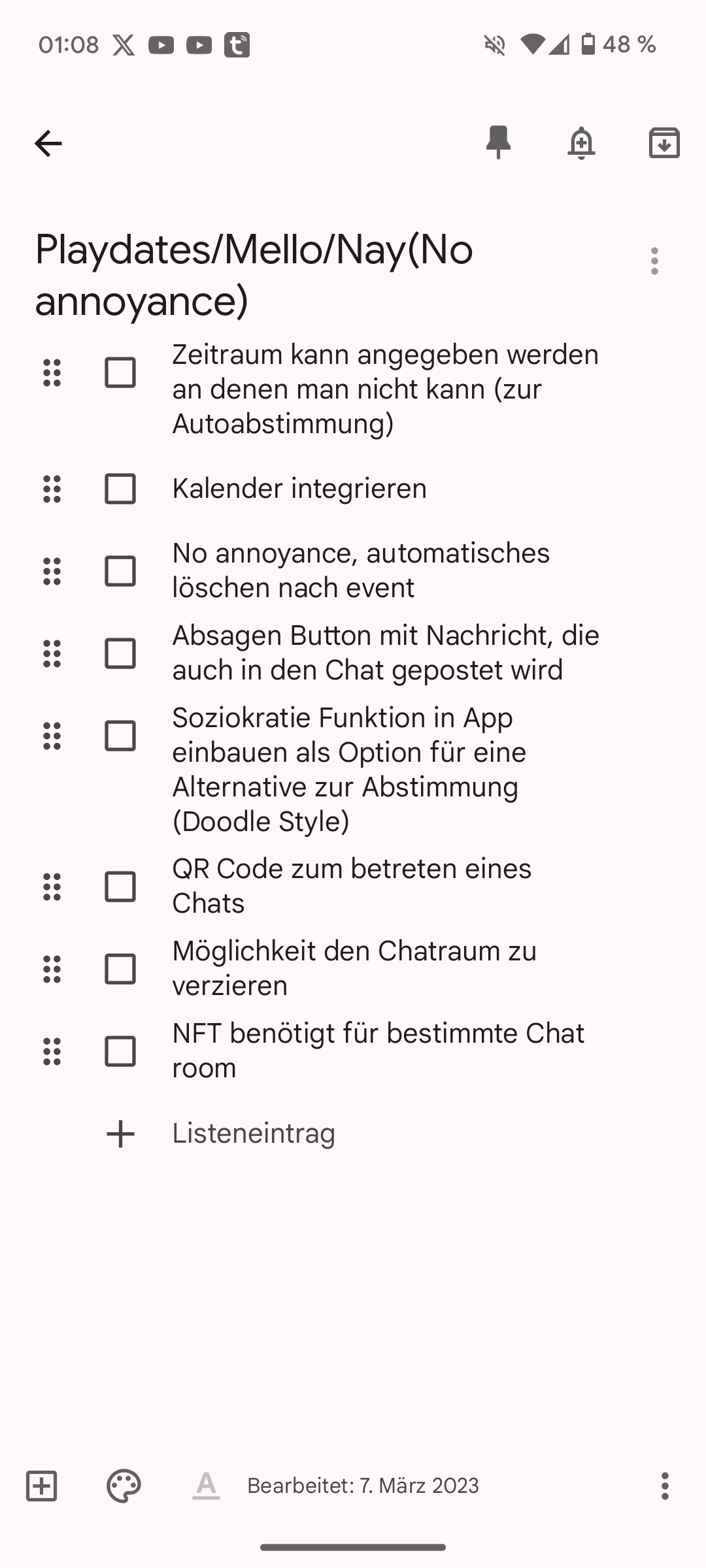Go back to the notes list
The width and height of the screenshot is (706, 1568).
tap(48, 144)
